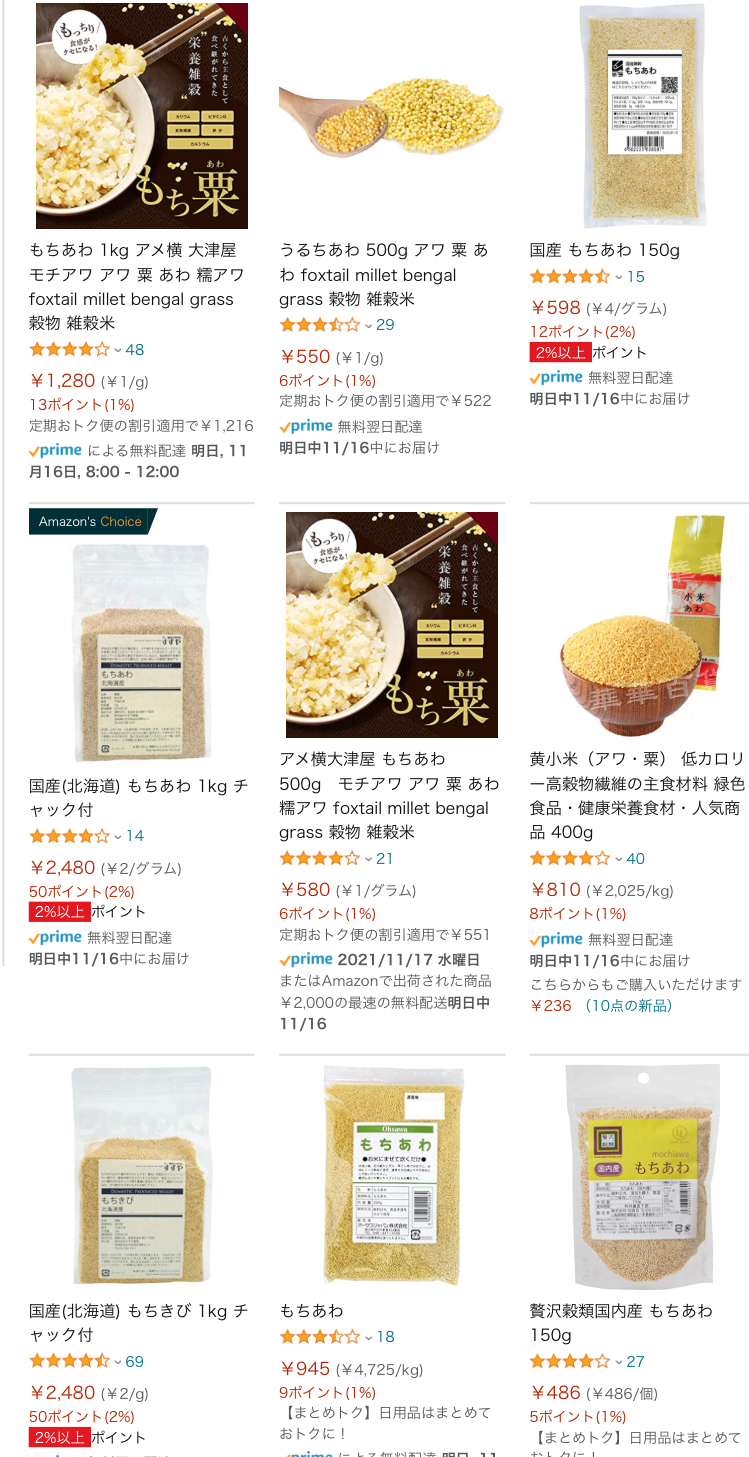This screenshot has height=1457, width=749.
Task: Open the 国産(北海道) もちきび 1kg product
Action: (x=141, y=1175)
